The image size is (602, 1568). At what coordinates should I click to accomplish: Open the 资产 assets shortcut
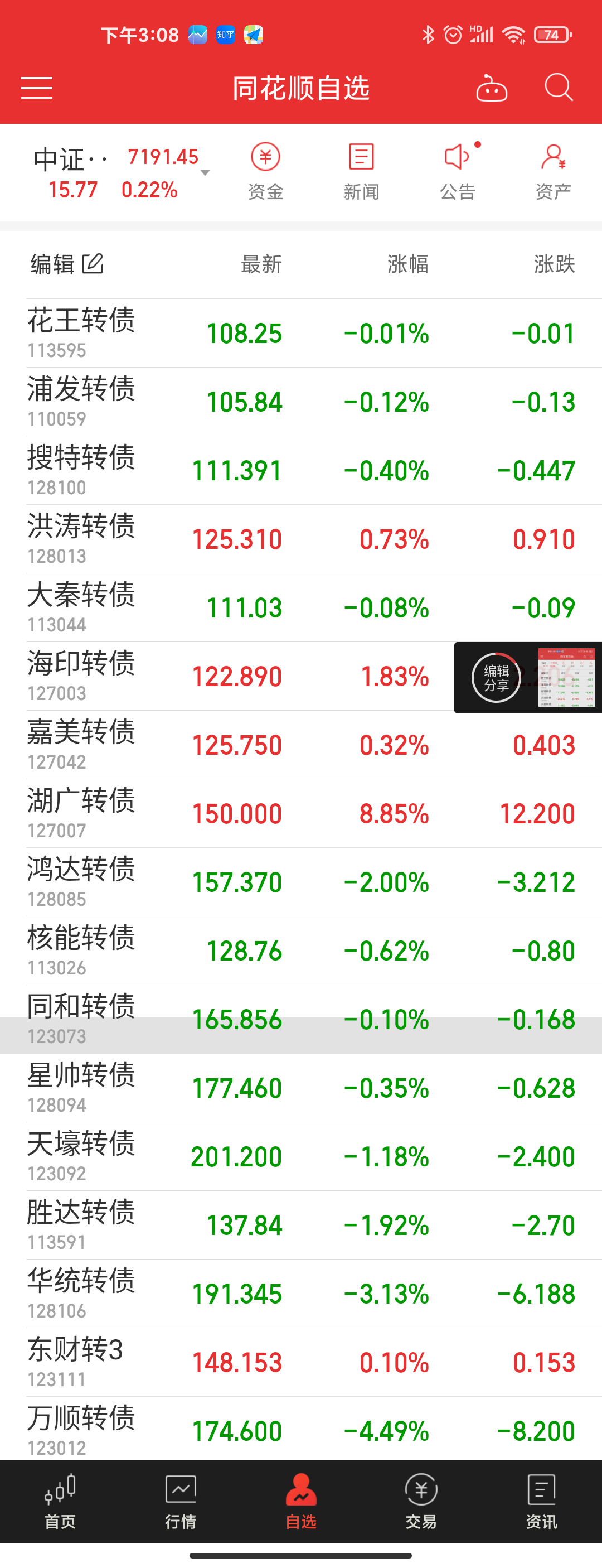click(x=554, y=172)
